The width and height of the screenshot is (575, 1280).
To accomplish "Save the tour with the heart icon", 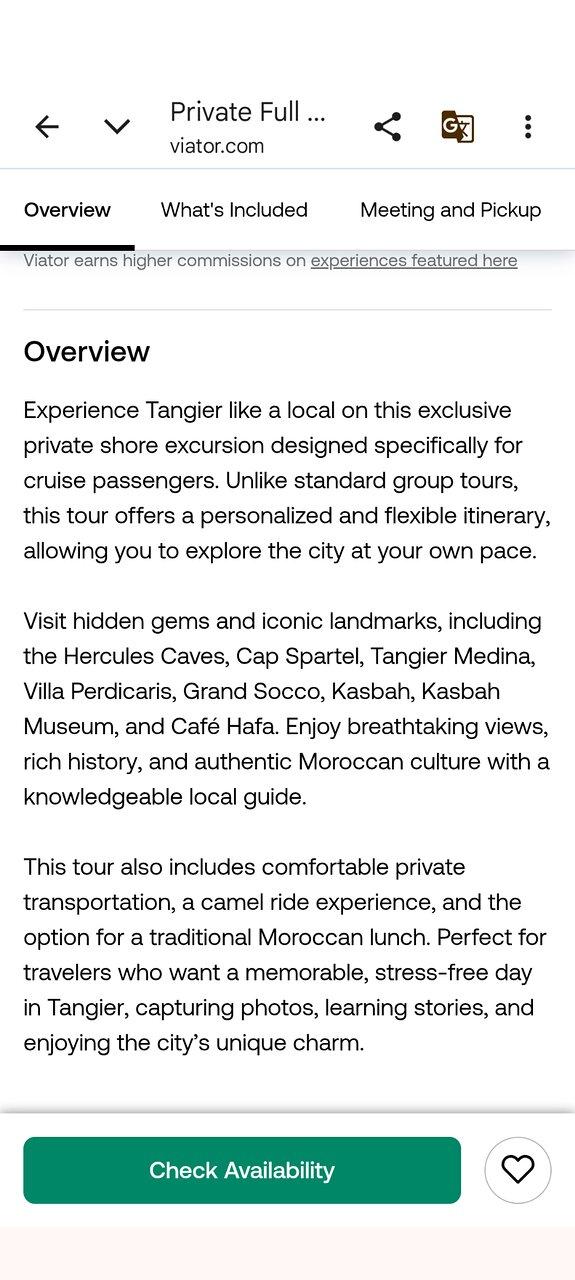I will click(518, 1170).
